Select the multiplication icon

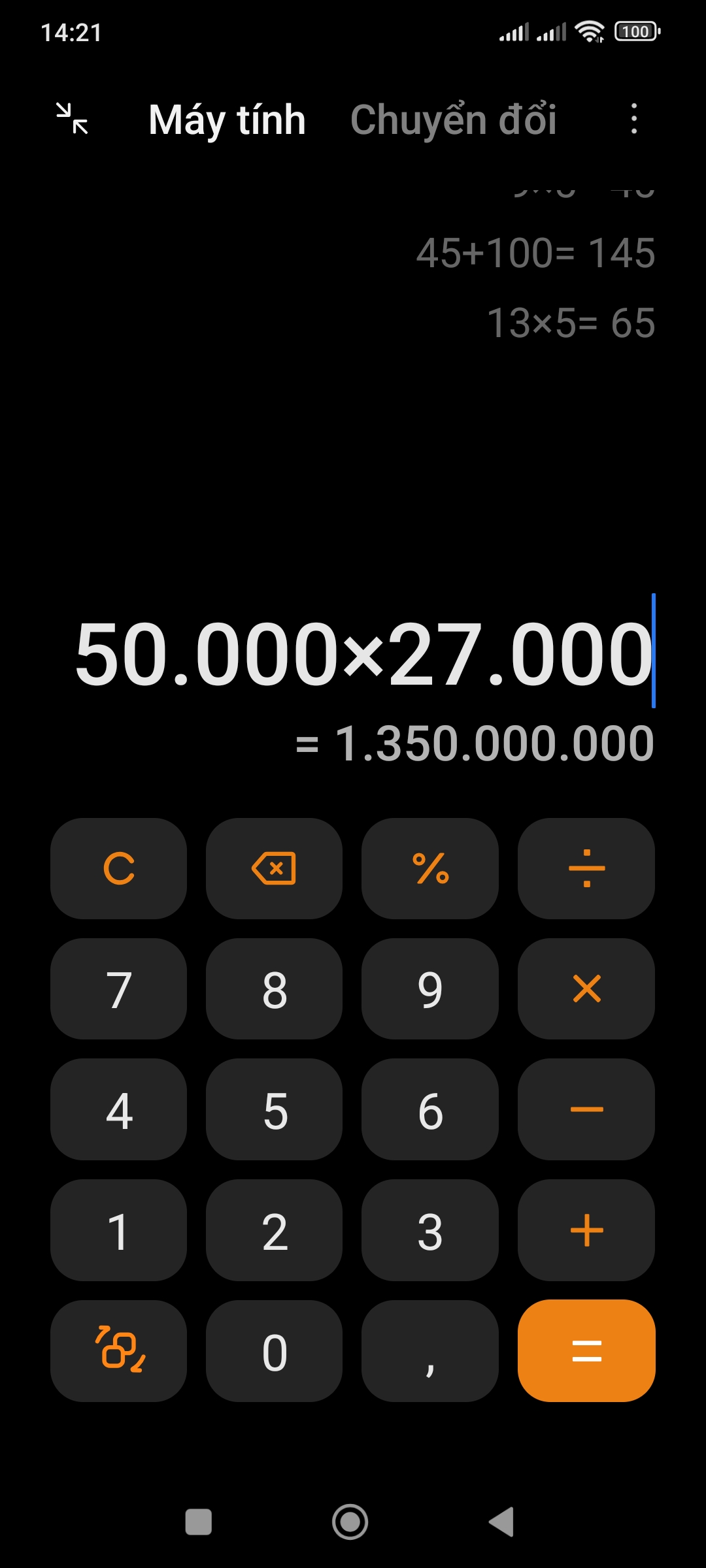[x=586, y=990]
